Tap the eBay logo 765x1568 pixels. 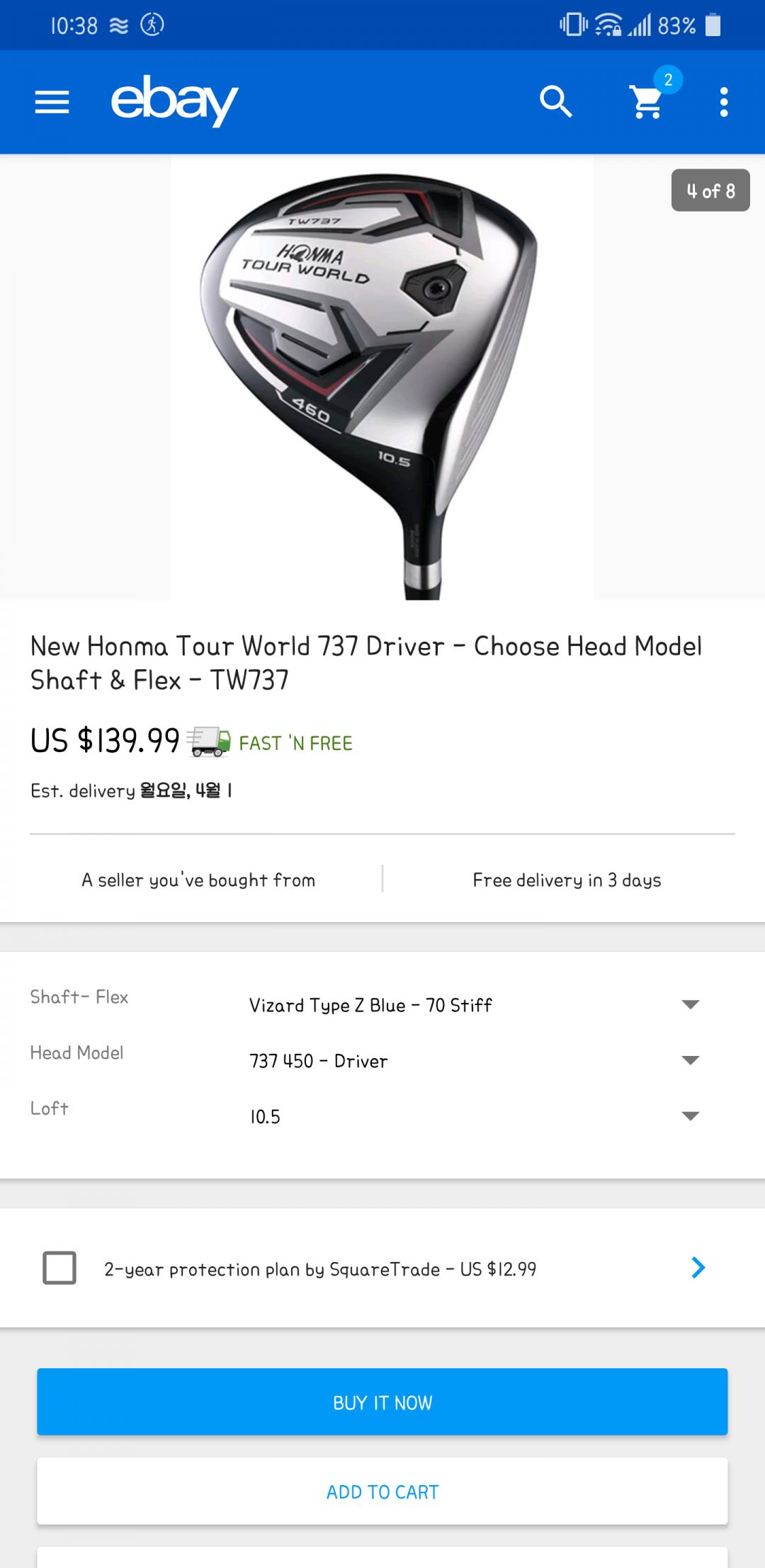coord(174,101)
